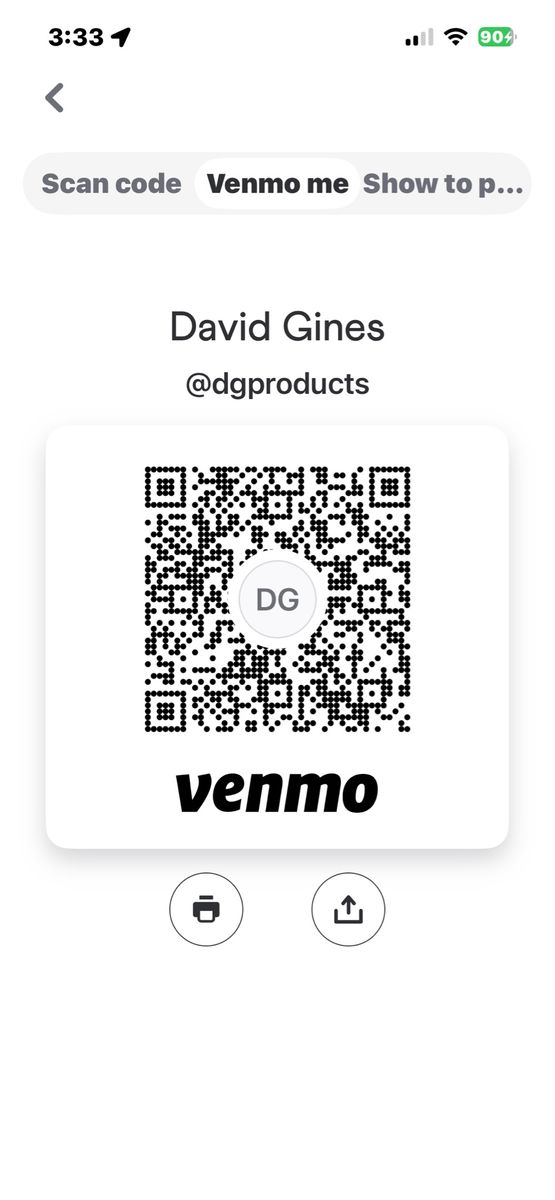Print the Venmo QR code

tap(206, 909)
